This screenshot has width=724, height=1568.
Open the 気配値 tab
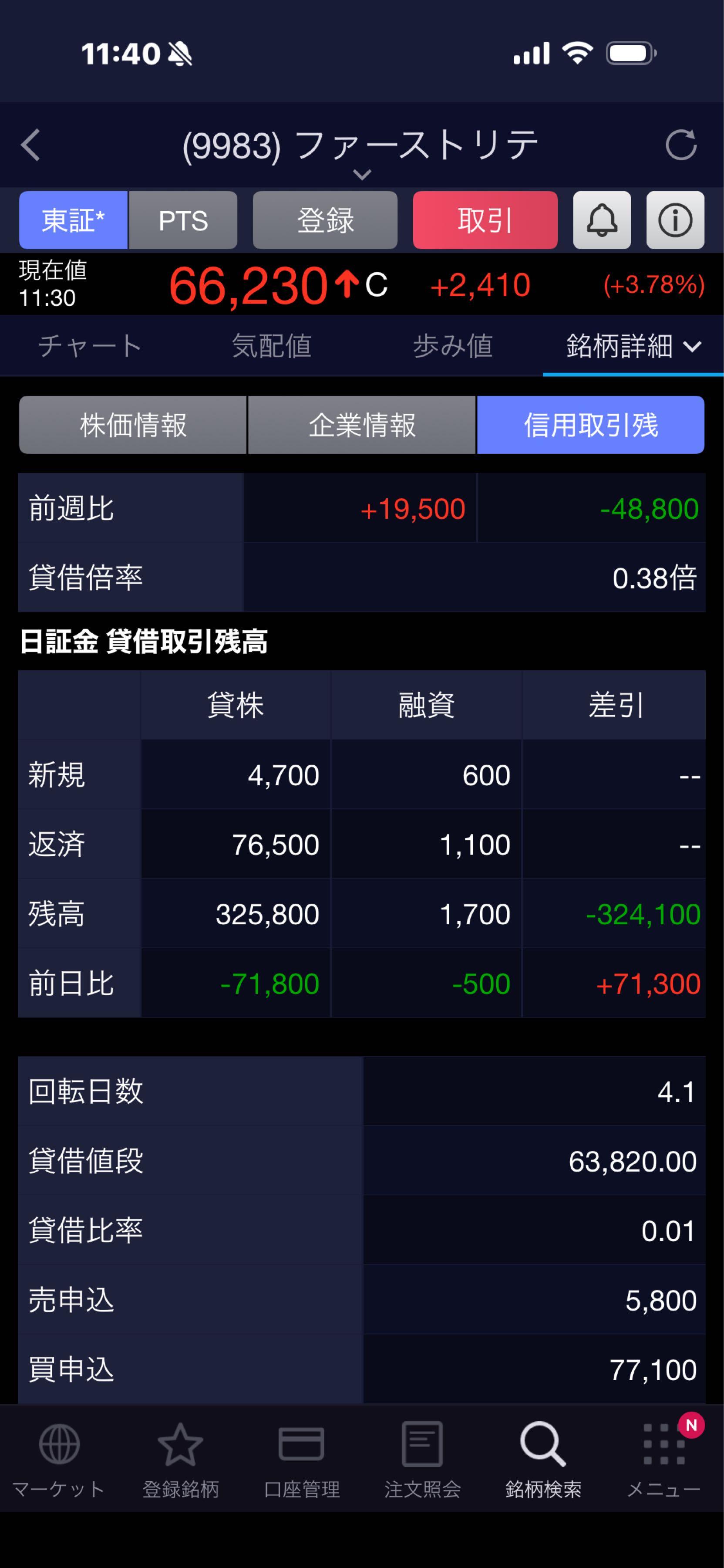(271, 346)
